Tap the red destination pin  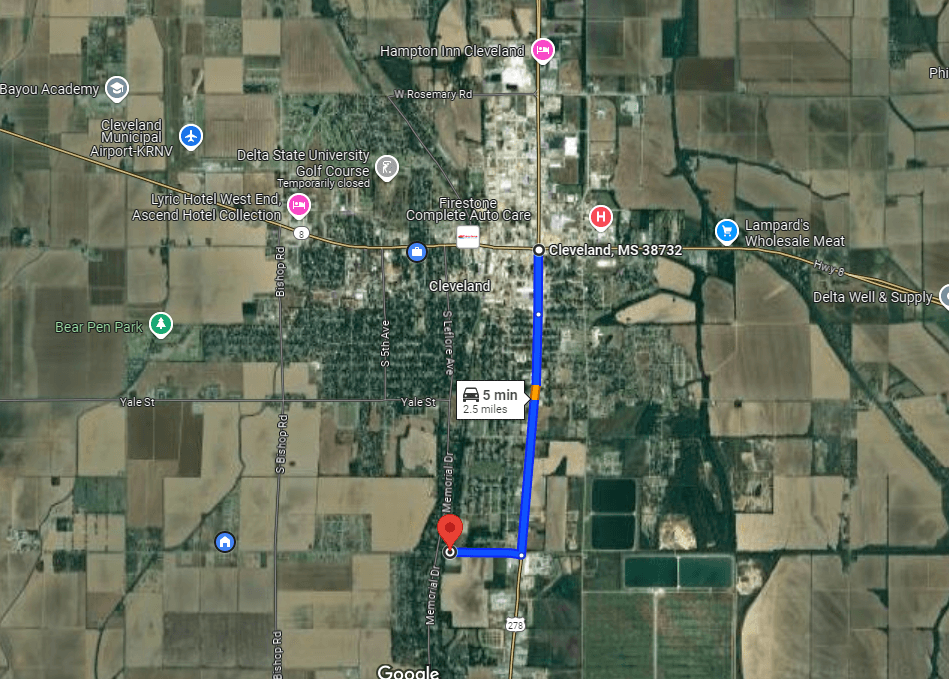click(450, 530)
